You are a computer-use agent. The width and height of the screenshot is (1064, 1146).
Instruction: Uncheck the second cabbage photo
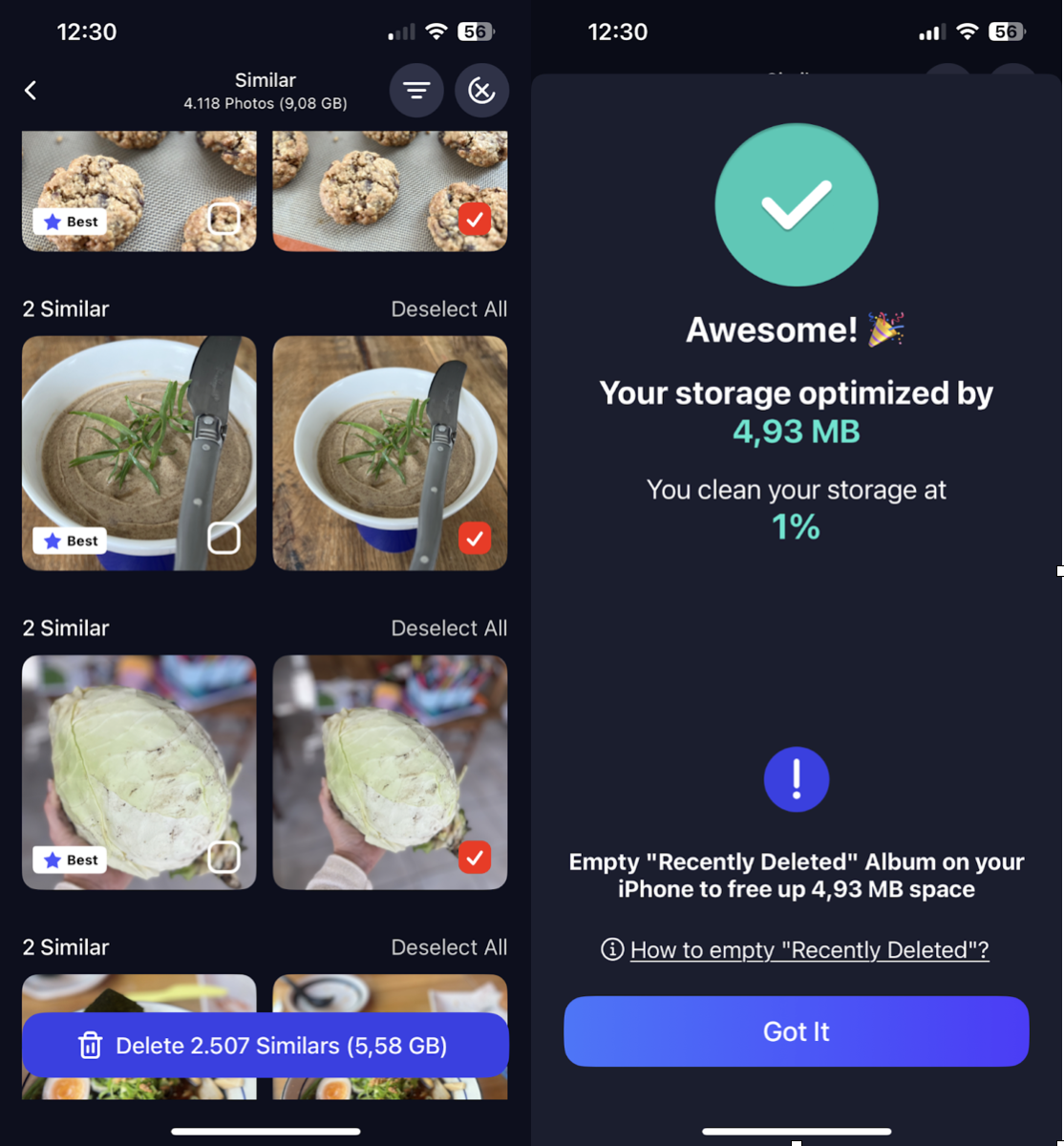[475, 858]
